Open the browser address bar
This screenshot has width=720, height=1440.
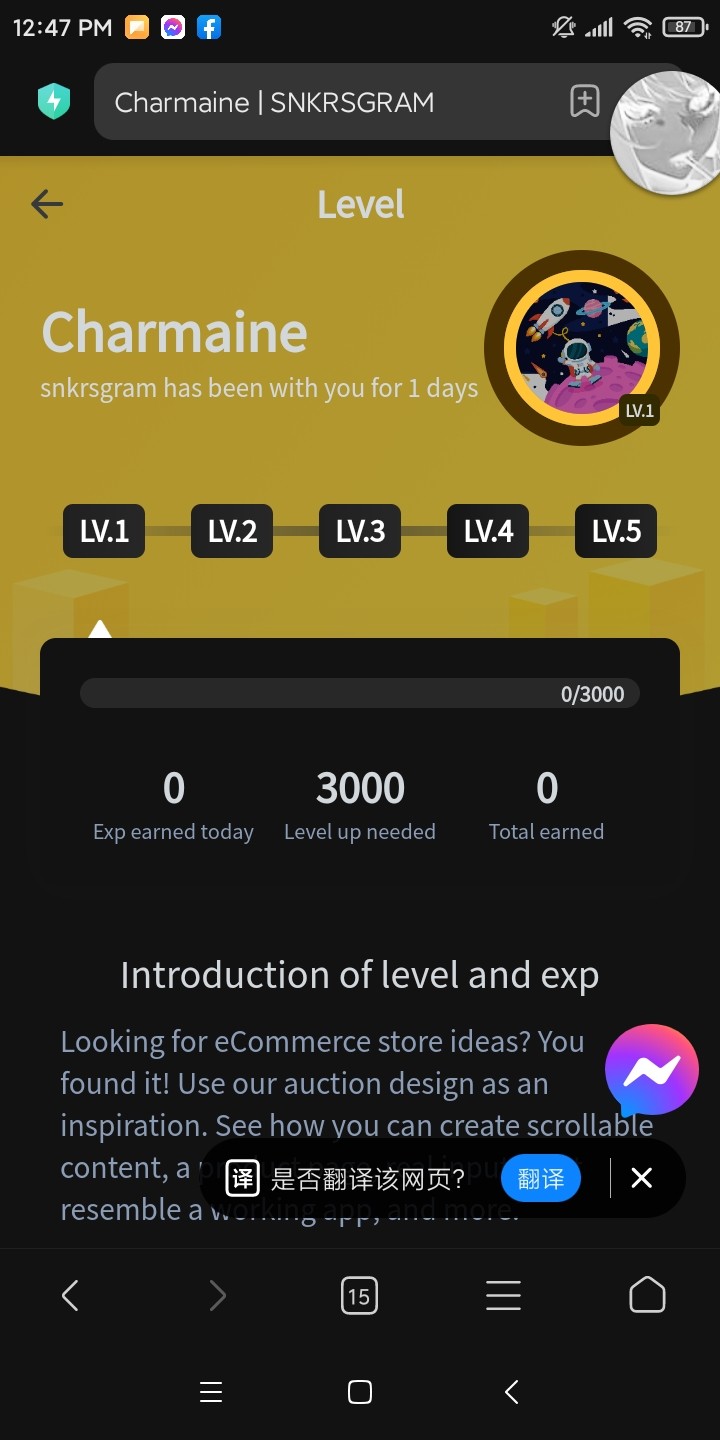330,102
